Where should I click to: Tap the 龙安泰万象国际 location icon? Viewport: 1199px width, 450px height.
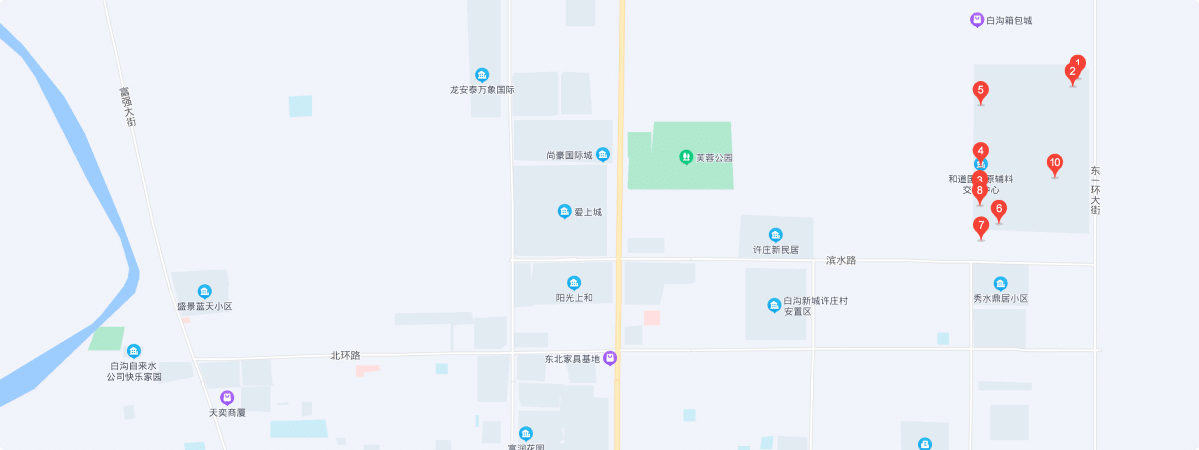[x=482, y=75]
